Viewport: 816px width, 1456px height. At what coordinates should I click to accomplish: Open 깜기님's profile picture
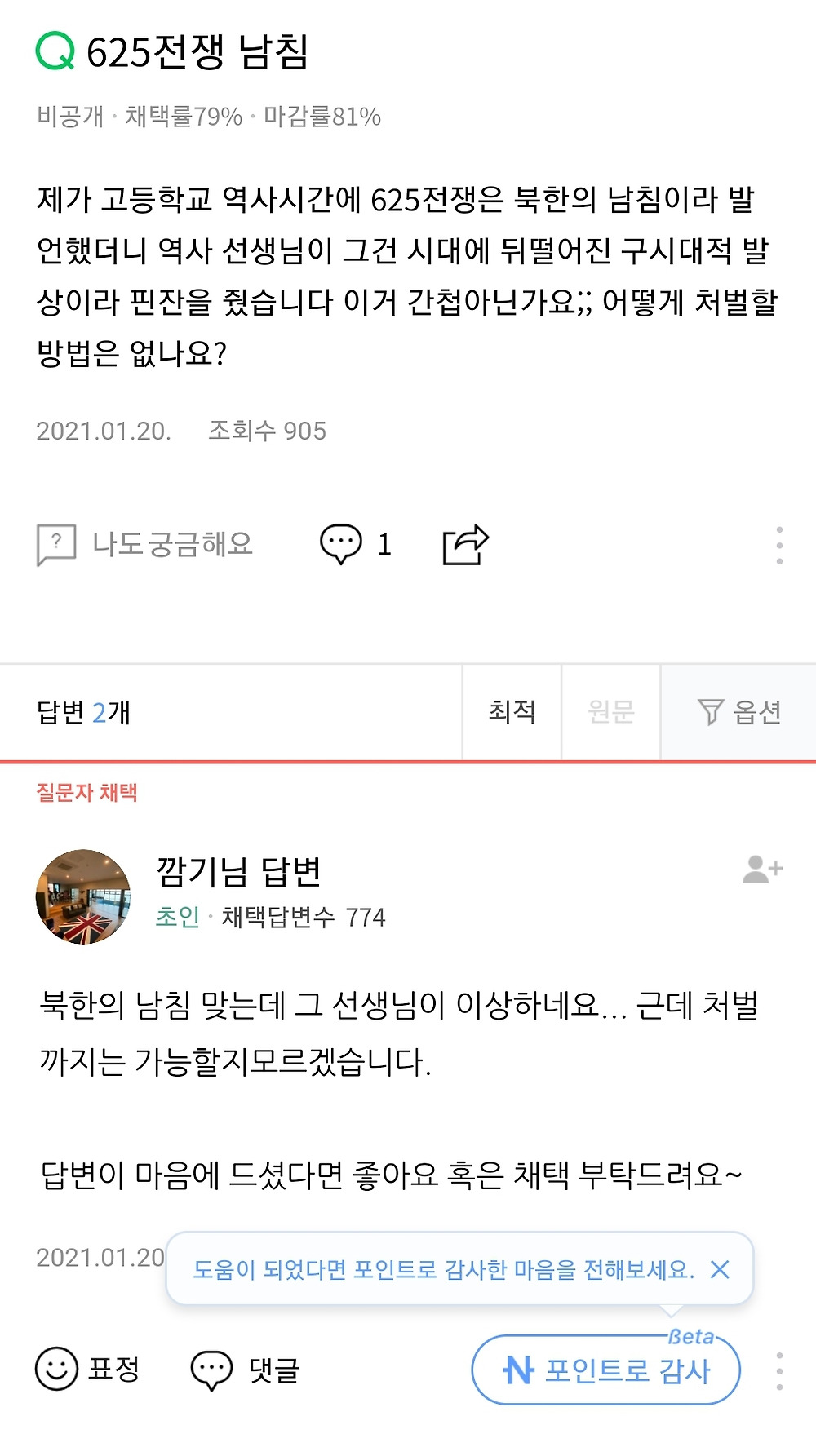[83, 896]
